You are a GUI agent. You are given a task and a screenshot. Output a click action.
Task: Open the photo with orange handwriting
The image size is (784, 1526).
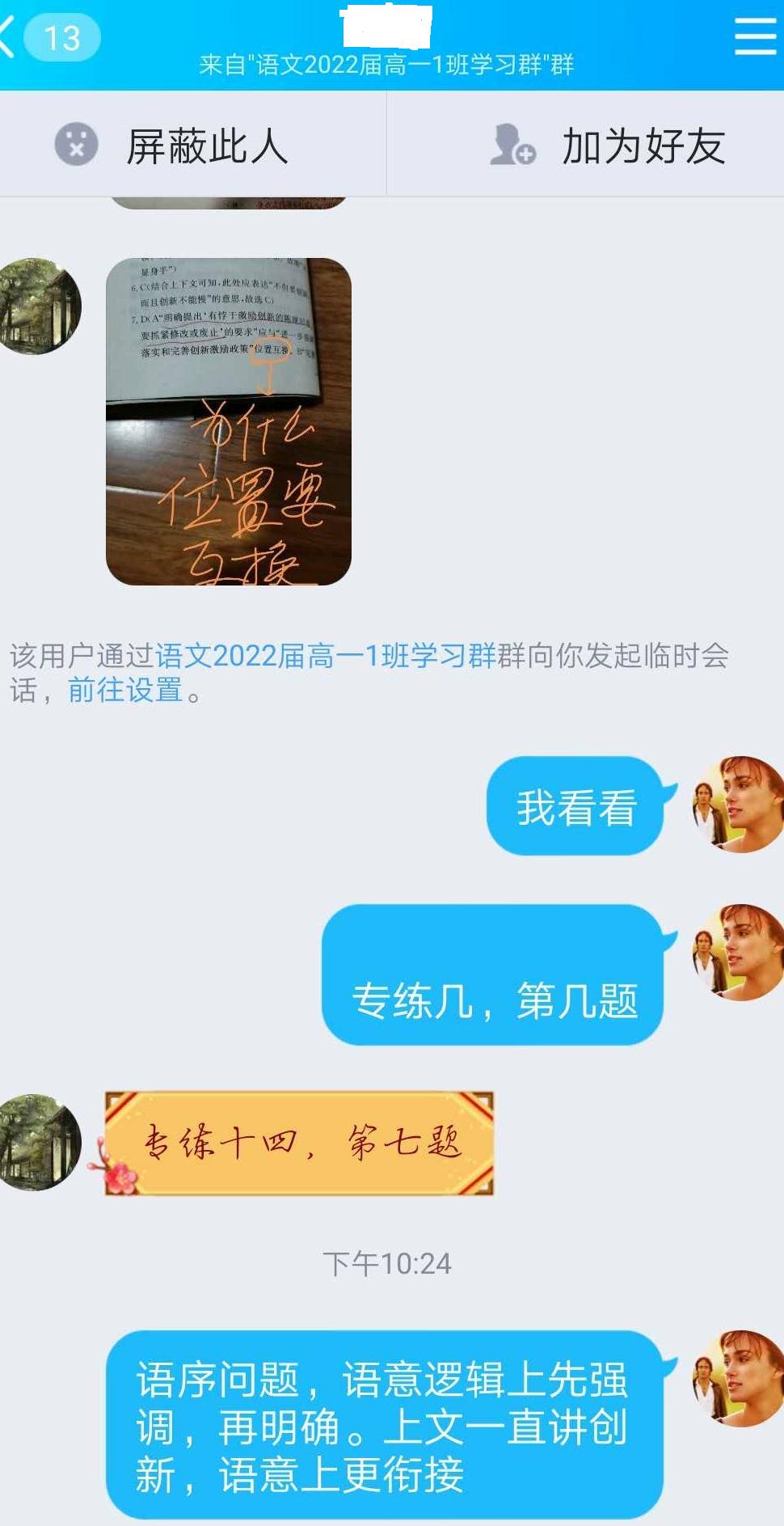[228, 421]
